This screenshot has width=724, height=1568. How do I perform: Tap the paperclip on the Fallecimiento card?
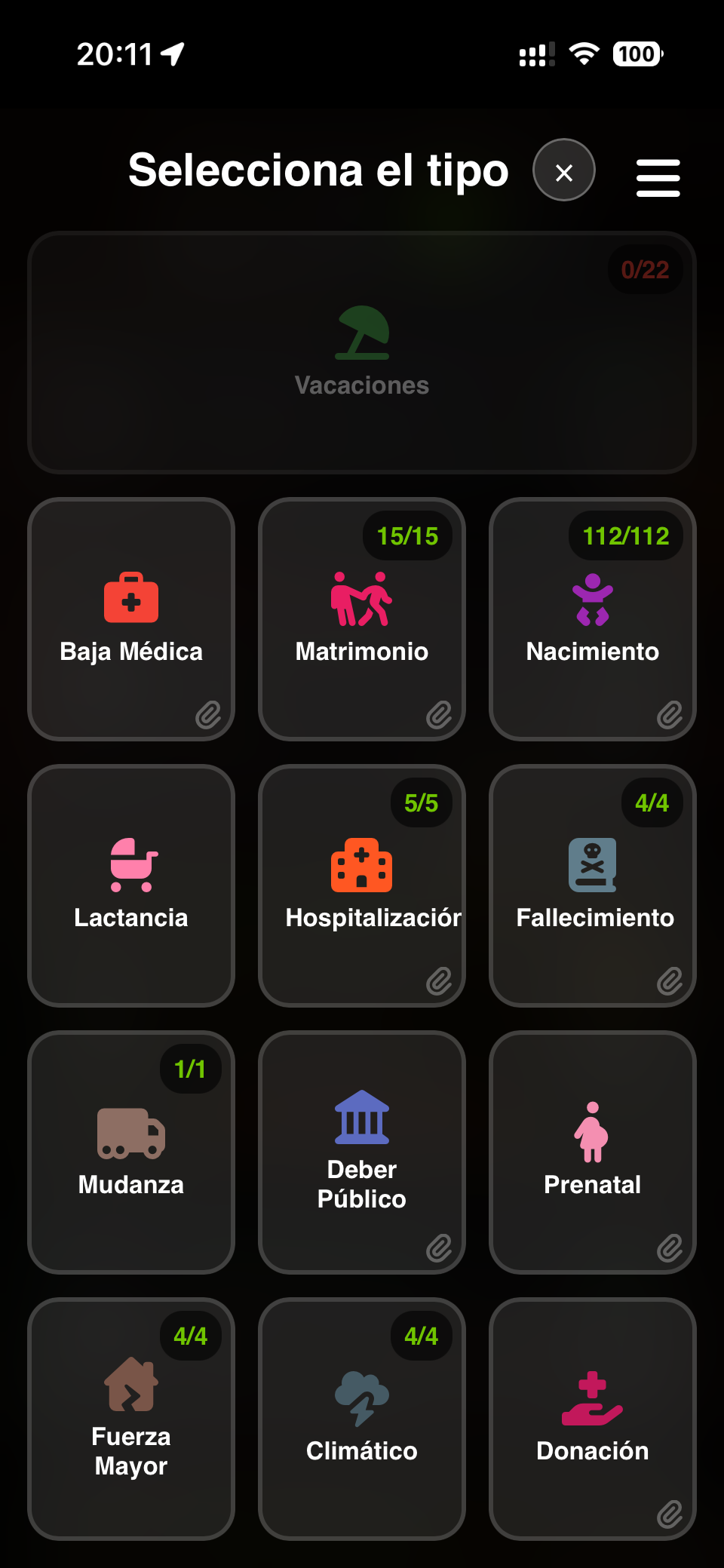click(x=670, y=980)
